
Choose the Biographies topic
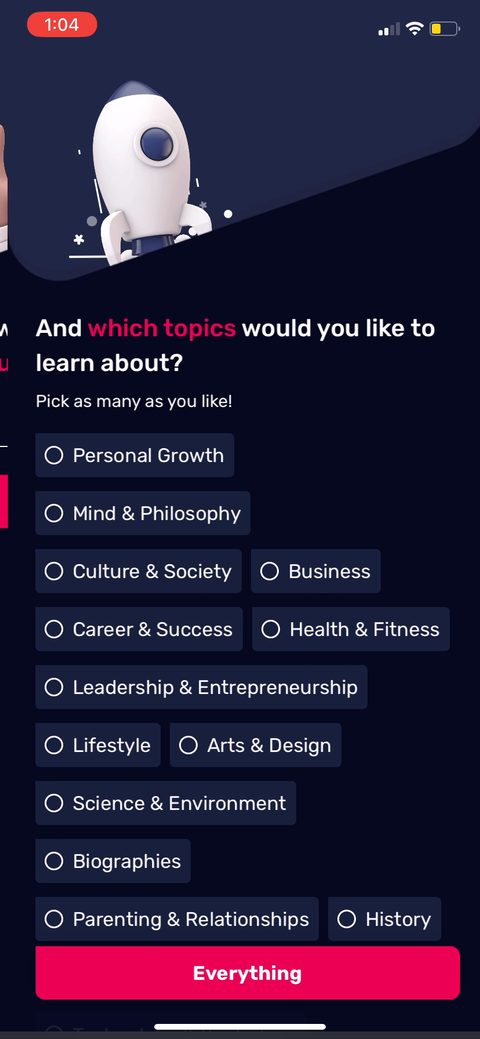(113, 861)
